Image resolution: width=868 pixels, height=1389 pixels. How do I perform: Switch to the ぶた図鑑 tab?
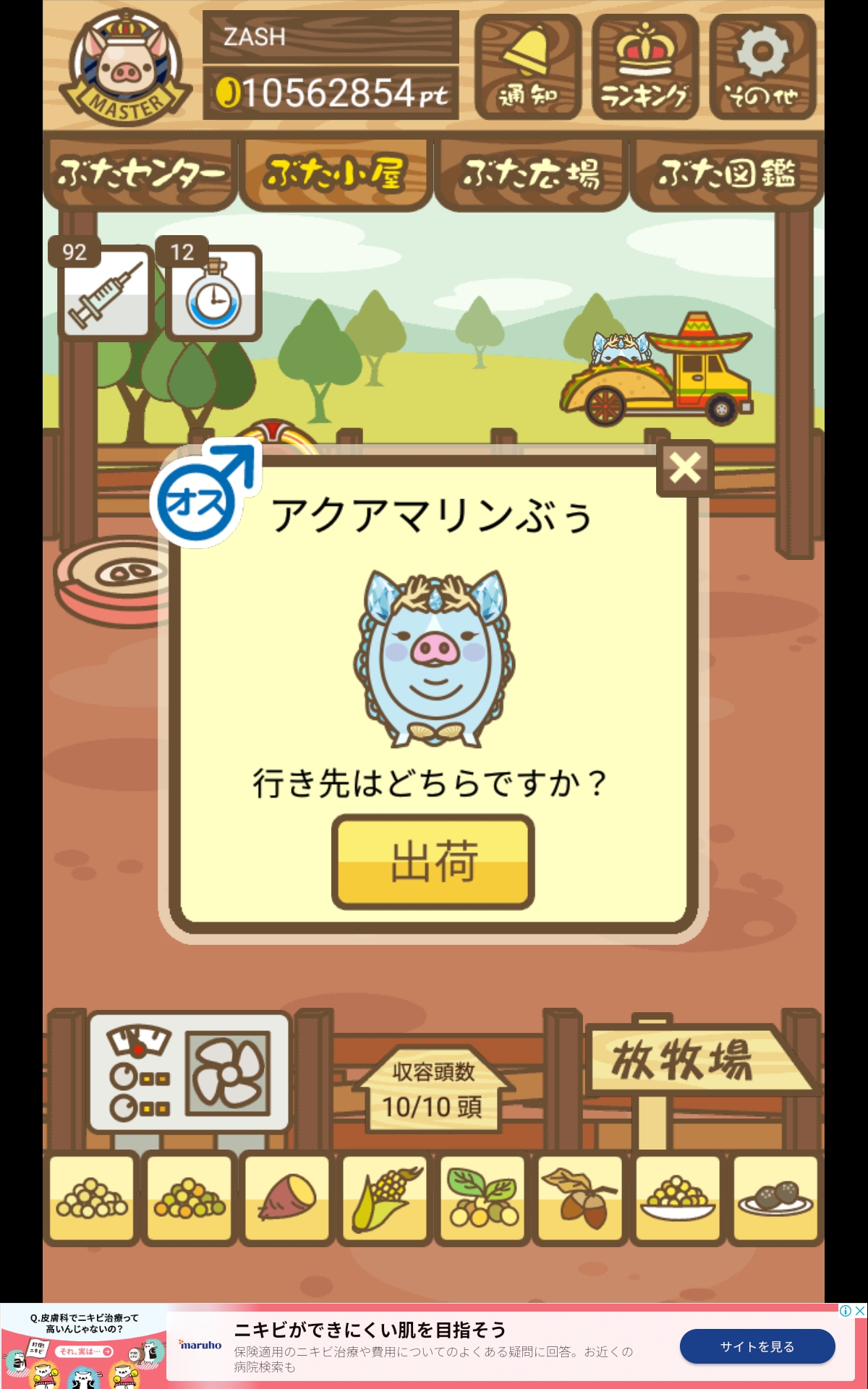tap(727, 174)
